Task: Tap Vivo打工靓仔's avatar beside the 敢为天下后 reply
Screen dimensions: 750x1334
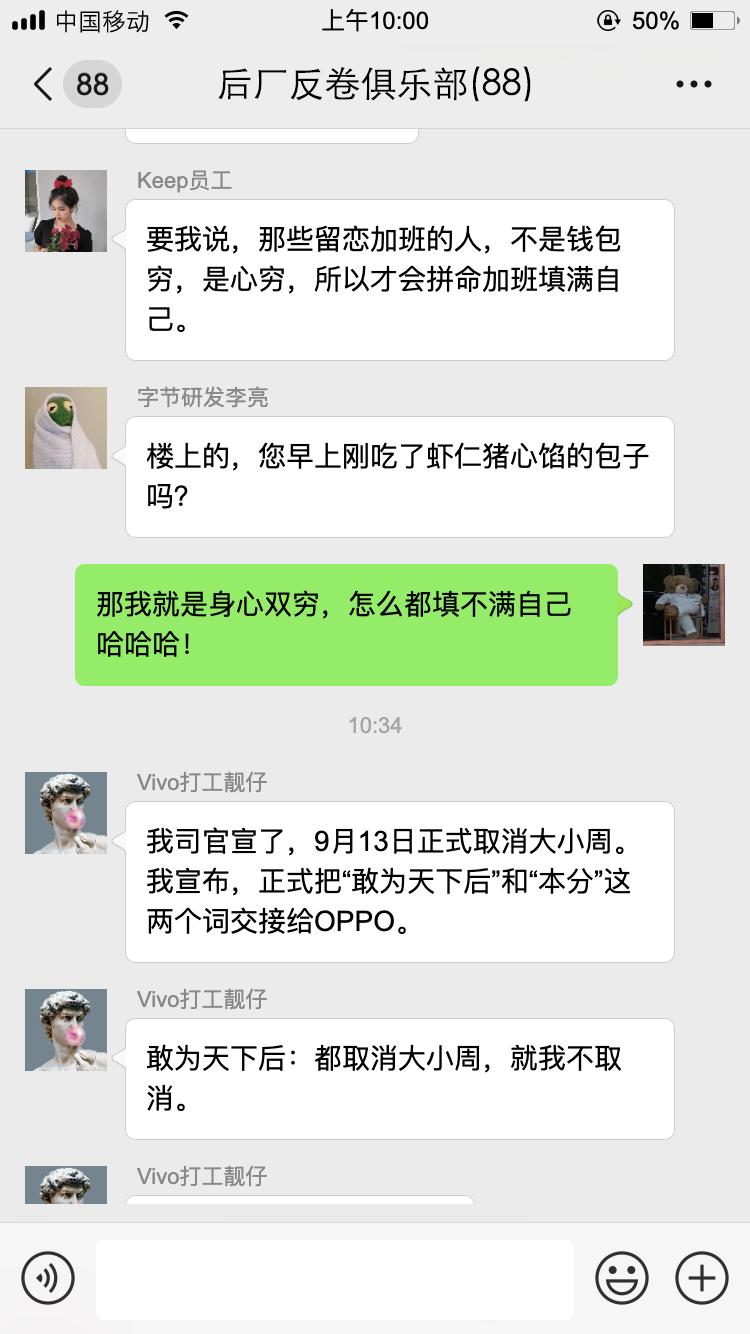Action: coord(66,1029)
